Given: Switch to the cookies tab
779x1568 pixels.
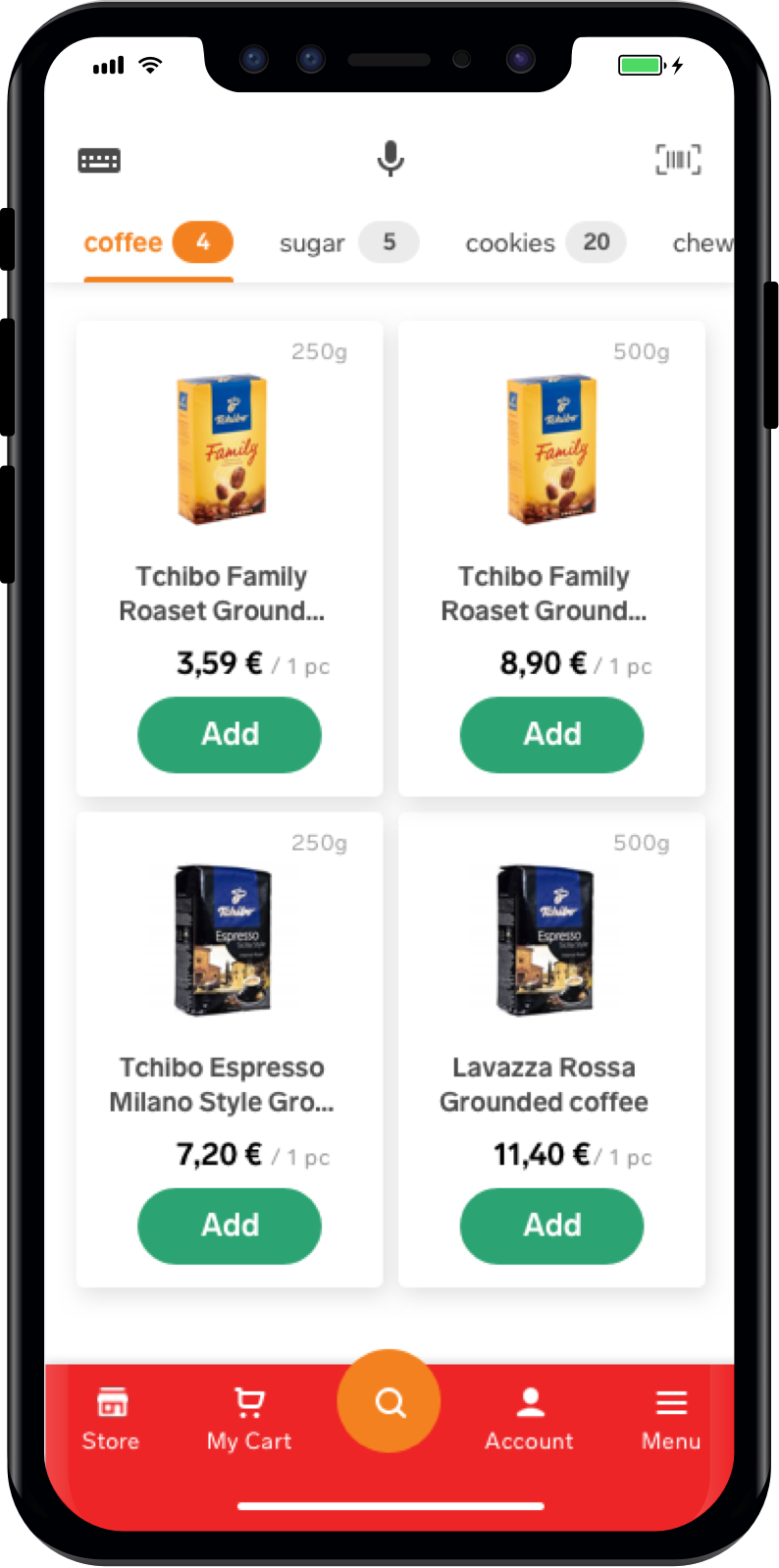Looking at the screenshot, I should (544, 242).
